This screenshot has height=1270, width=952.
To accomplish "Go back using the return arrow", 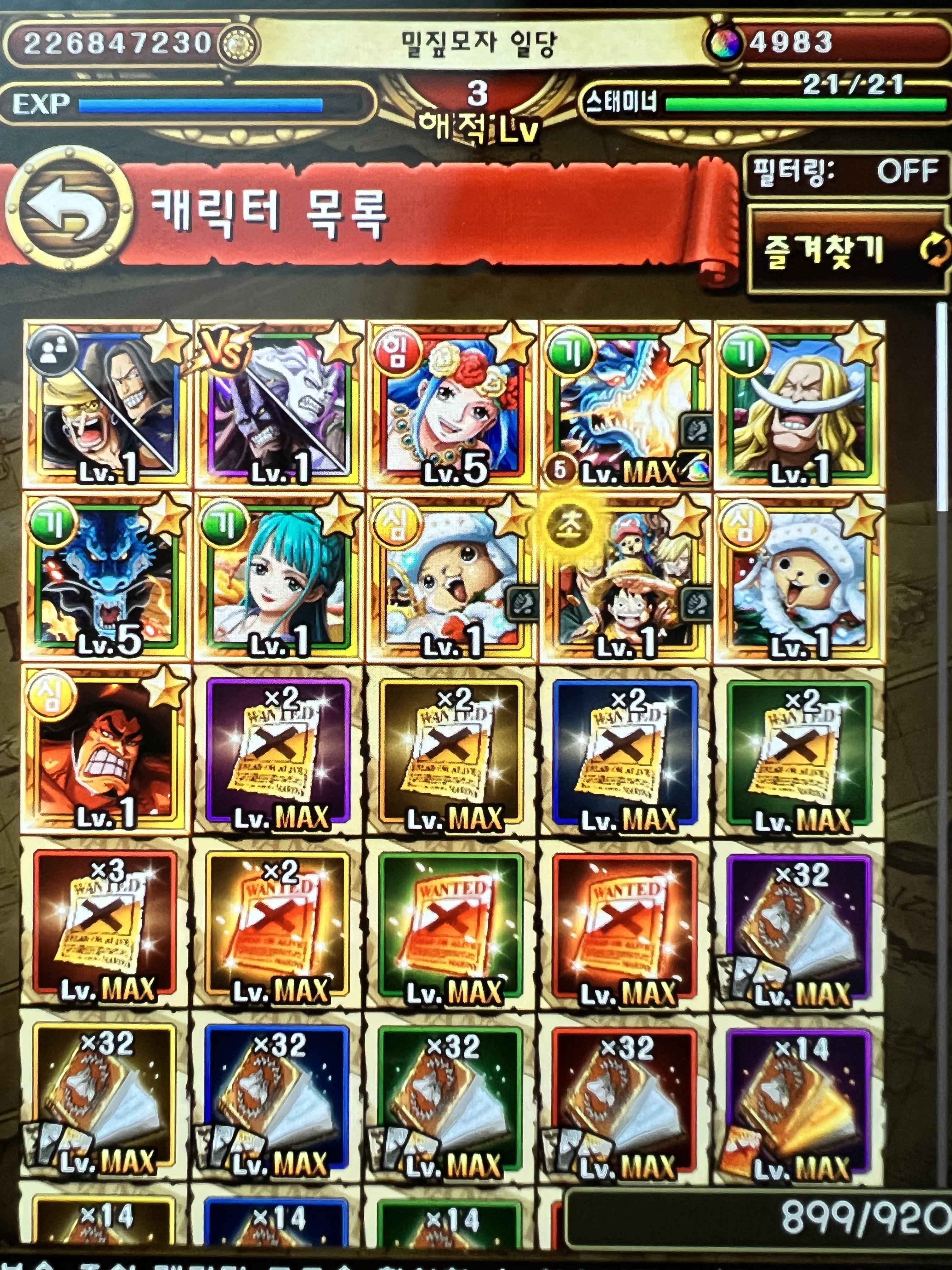I will (x=68, y=208).
